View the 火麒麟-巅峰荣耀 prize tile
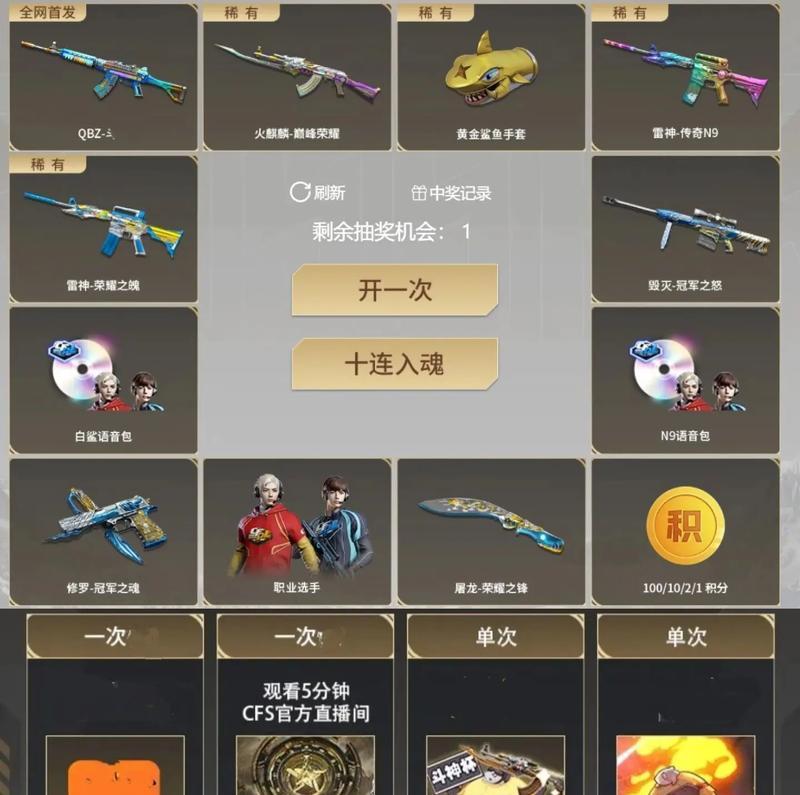800x795 pixels. point(297,77)
